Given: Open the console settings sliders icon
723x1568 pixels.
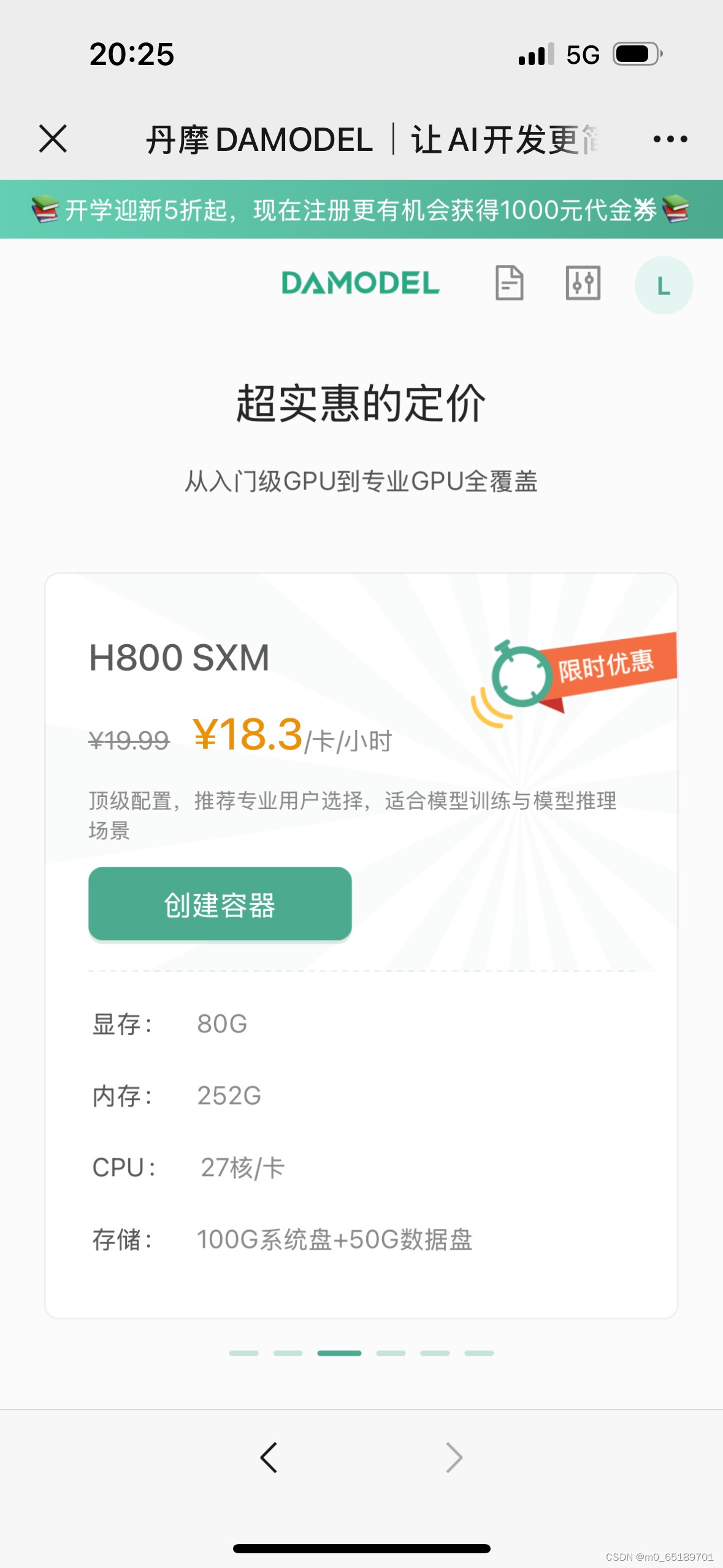Looking at the screenshot, I should click(x=583, y=283).
